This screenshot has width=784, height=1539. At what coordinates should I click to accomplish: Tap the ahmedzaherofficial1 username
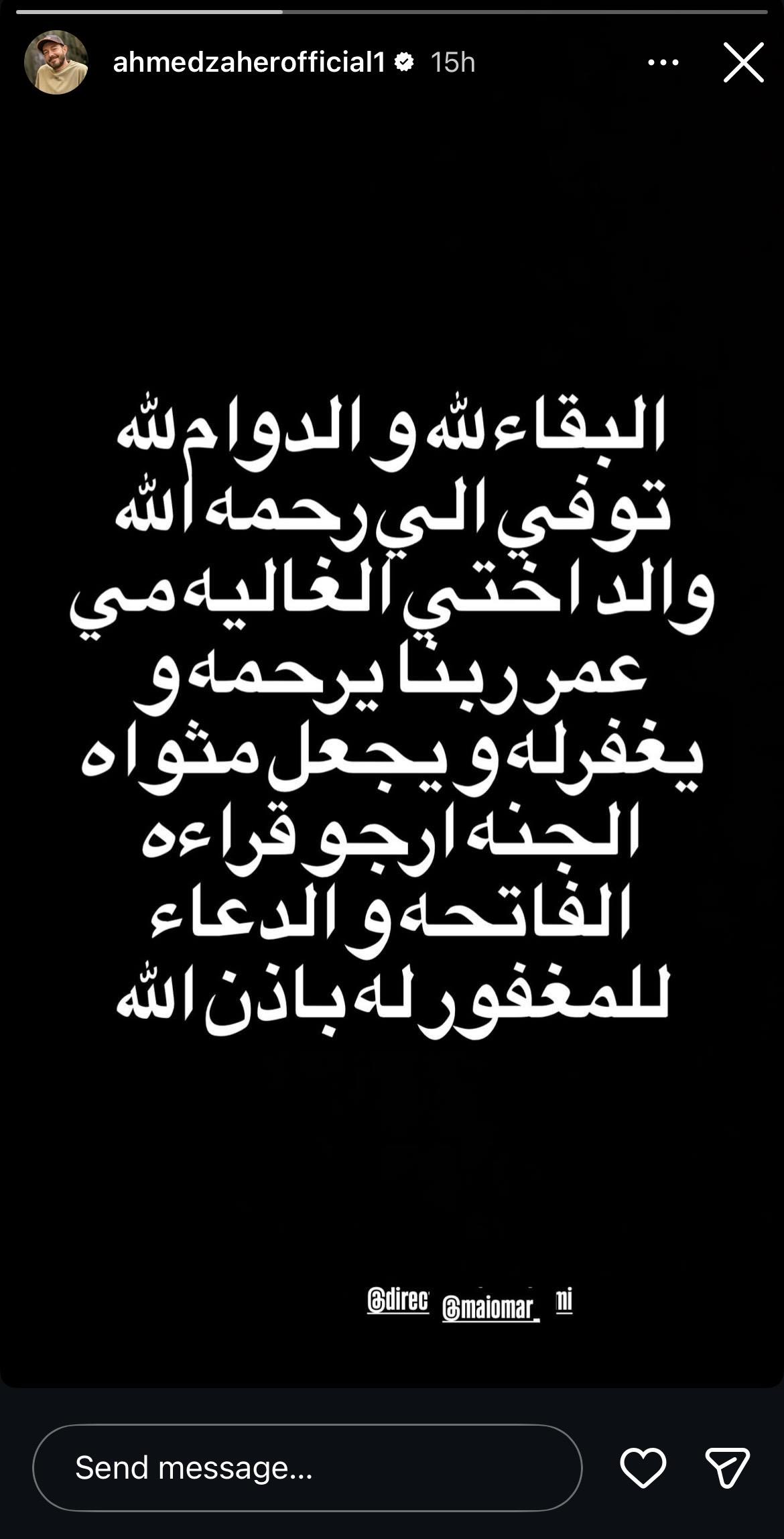[249, 62]
